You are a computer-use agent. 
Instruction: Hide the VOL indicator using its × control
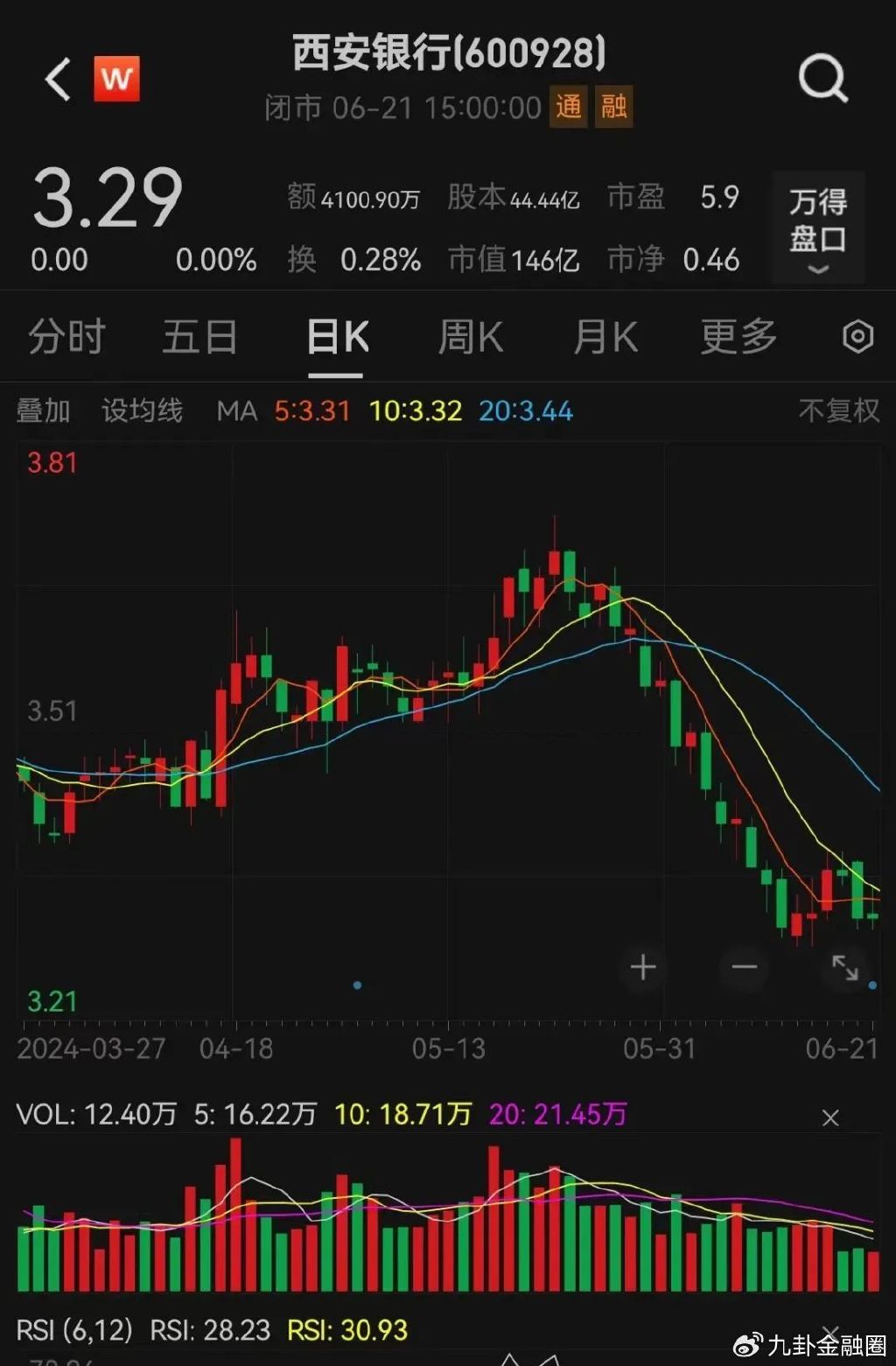coord(829,1117)
